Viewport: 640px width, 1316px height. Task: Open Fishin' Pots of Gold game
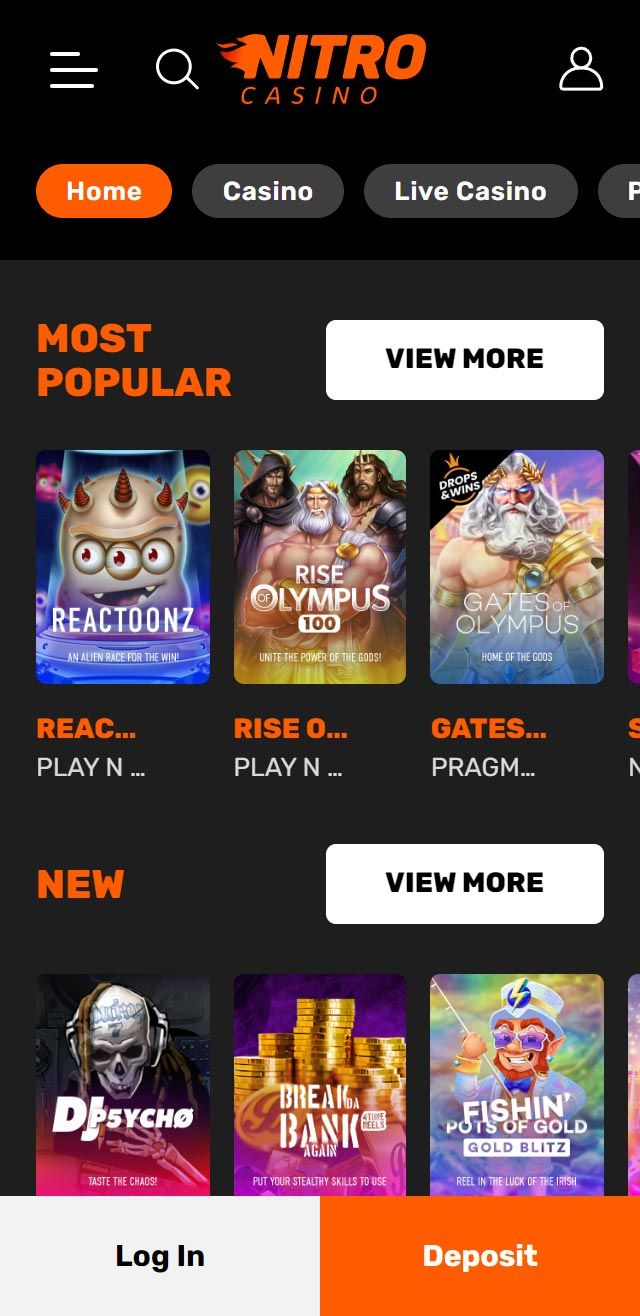(x=517, y=1084)
